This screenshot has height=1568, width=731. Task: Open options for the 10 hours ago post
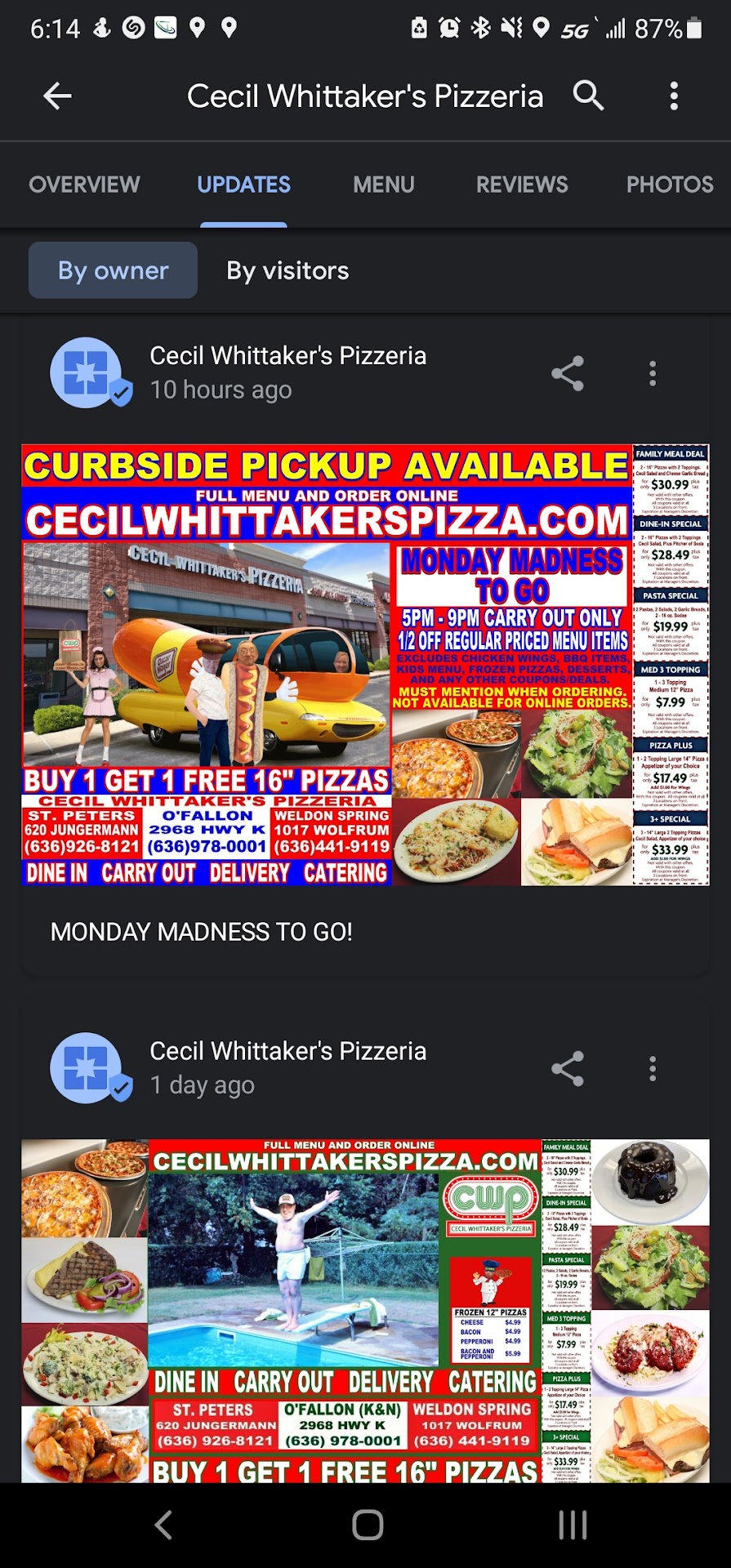[x=652, y=374]
